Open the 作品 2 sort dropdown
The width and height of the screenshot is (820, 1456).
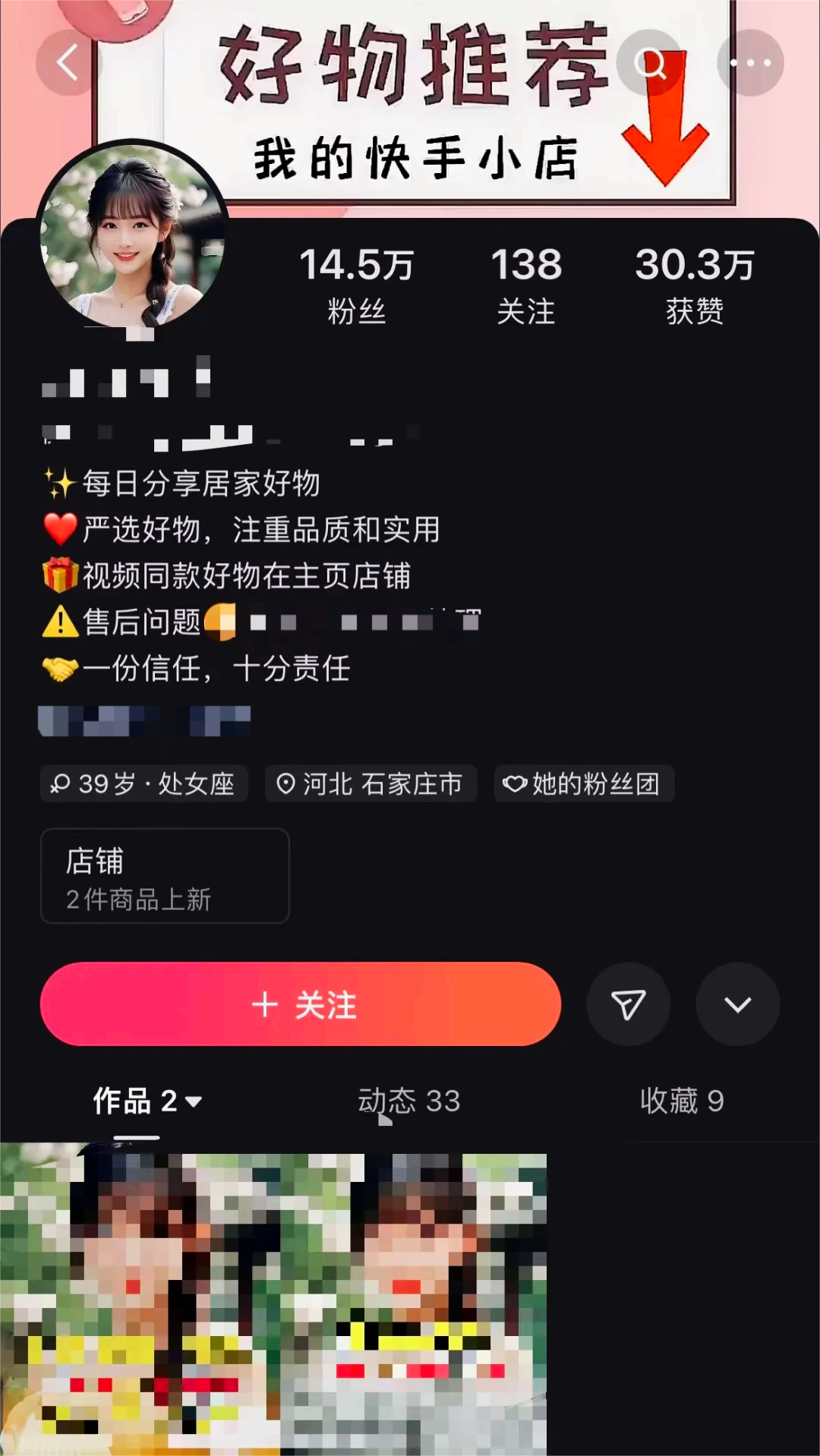(147, 1101)
